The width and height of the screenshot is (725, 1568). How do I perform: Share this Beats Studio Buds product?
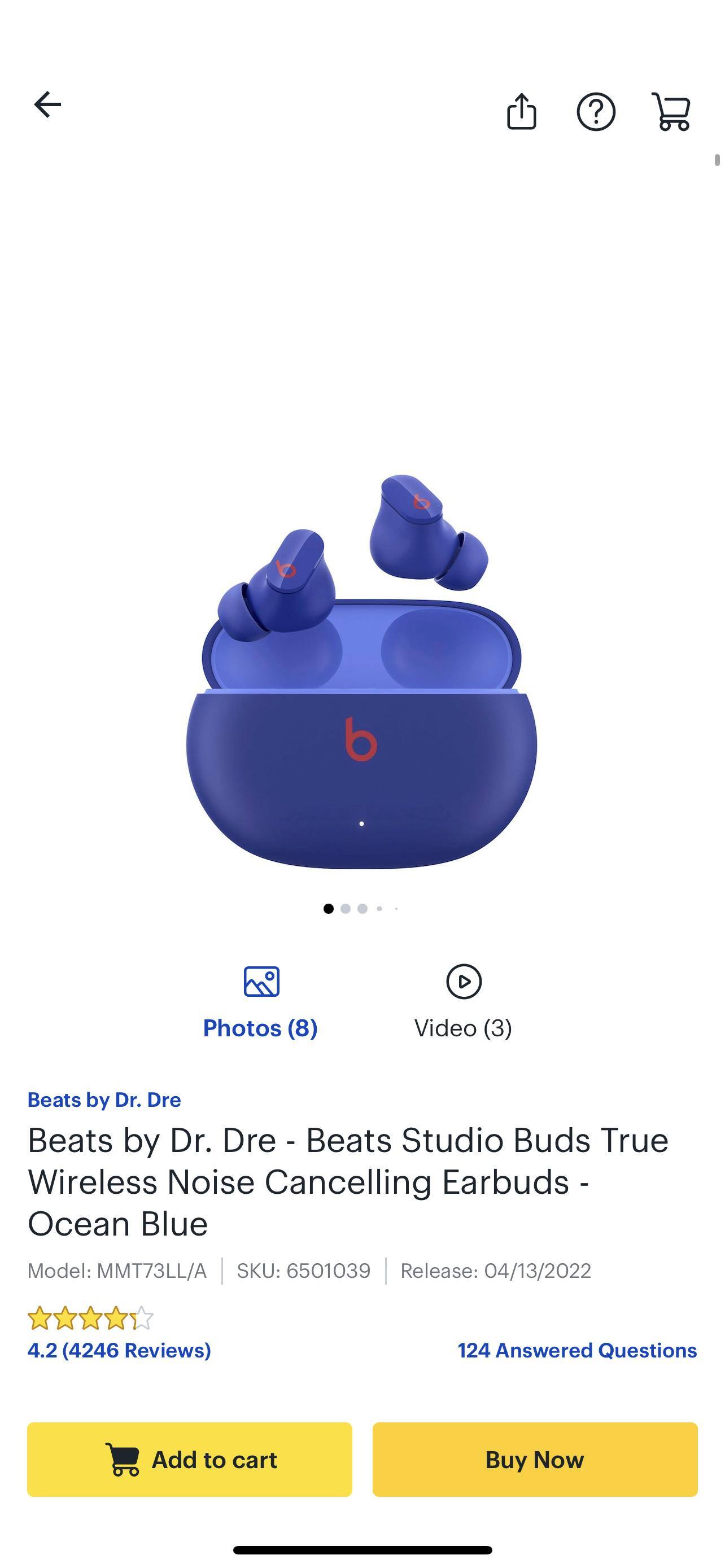click(x=522, y=111)
